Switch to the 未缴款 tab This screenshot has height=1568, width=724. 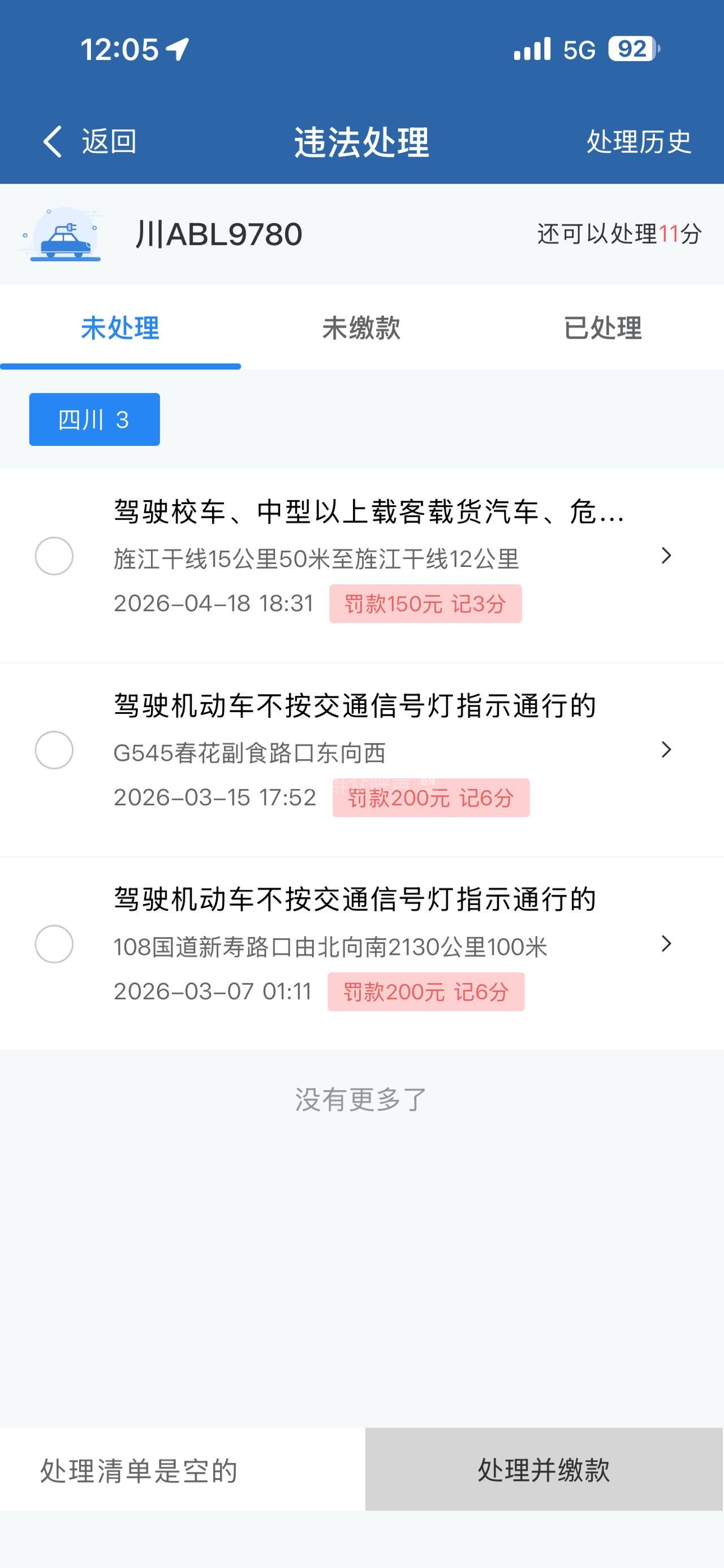[361, 328]
